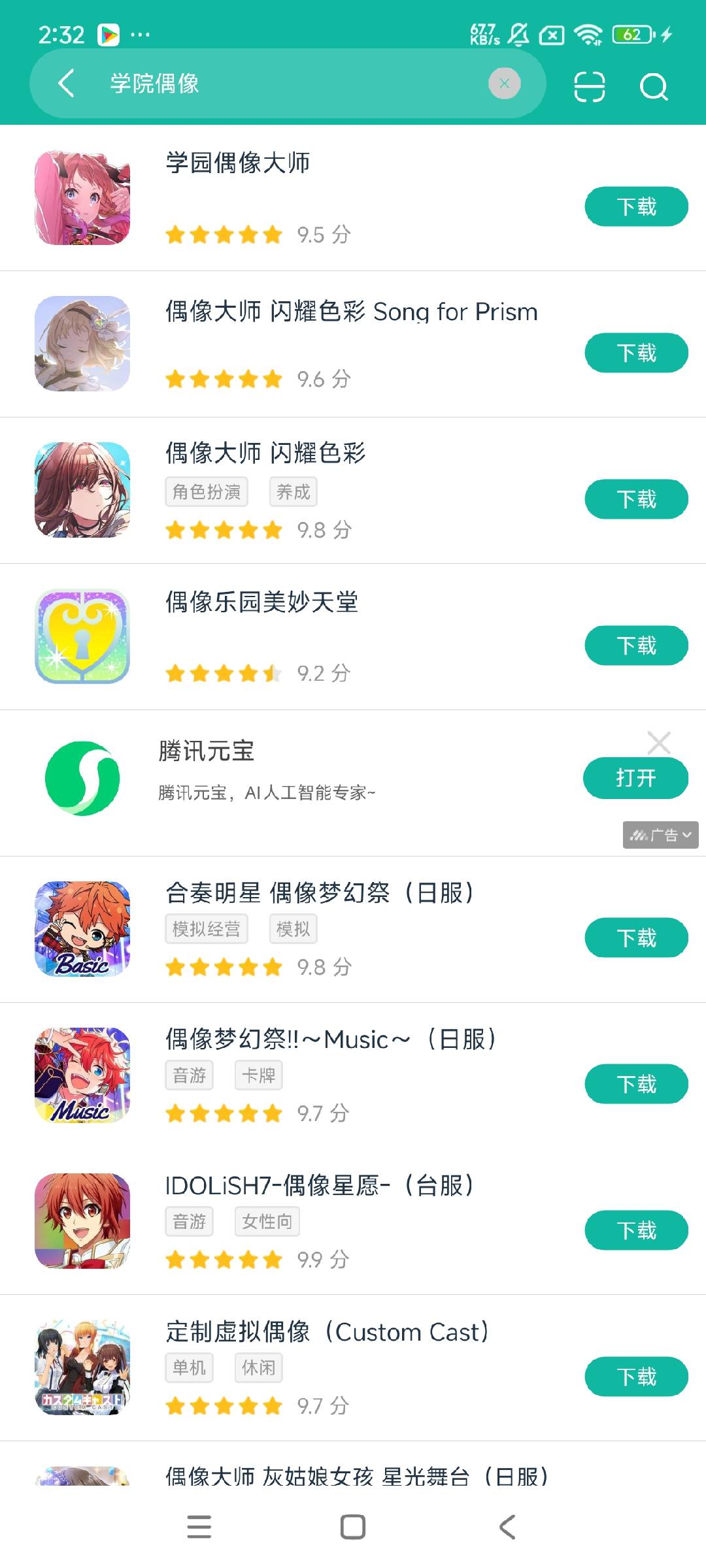
Task: Download 偶像大师 闪耀色彩 Song for Prism
Action: [x=636, y=353]
